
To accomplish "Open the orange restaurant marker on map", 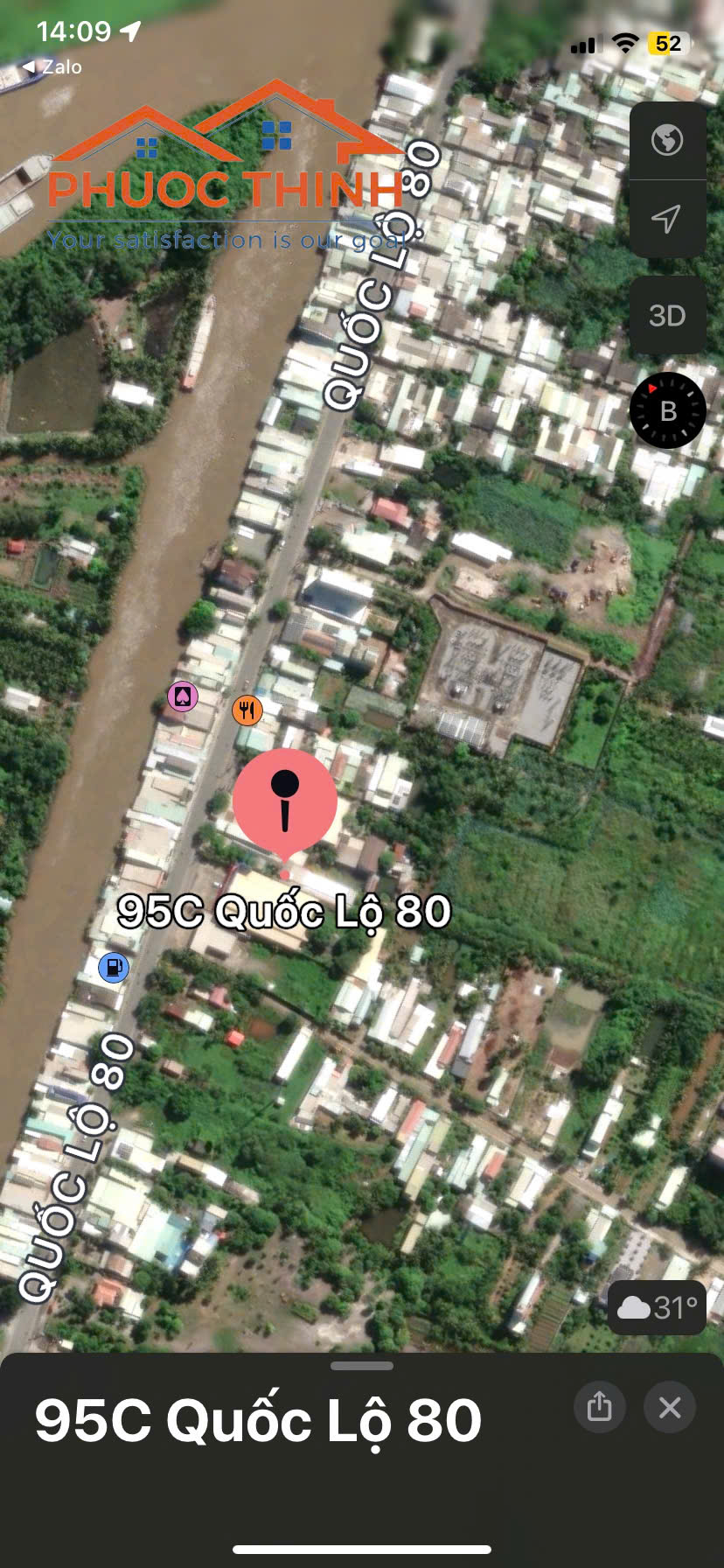I will pos(247,710).
